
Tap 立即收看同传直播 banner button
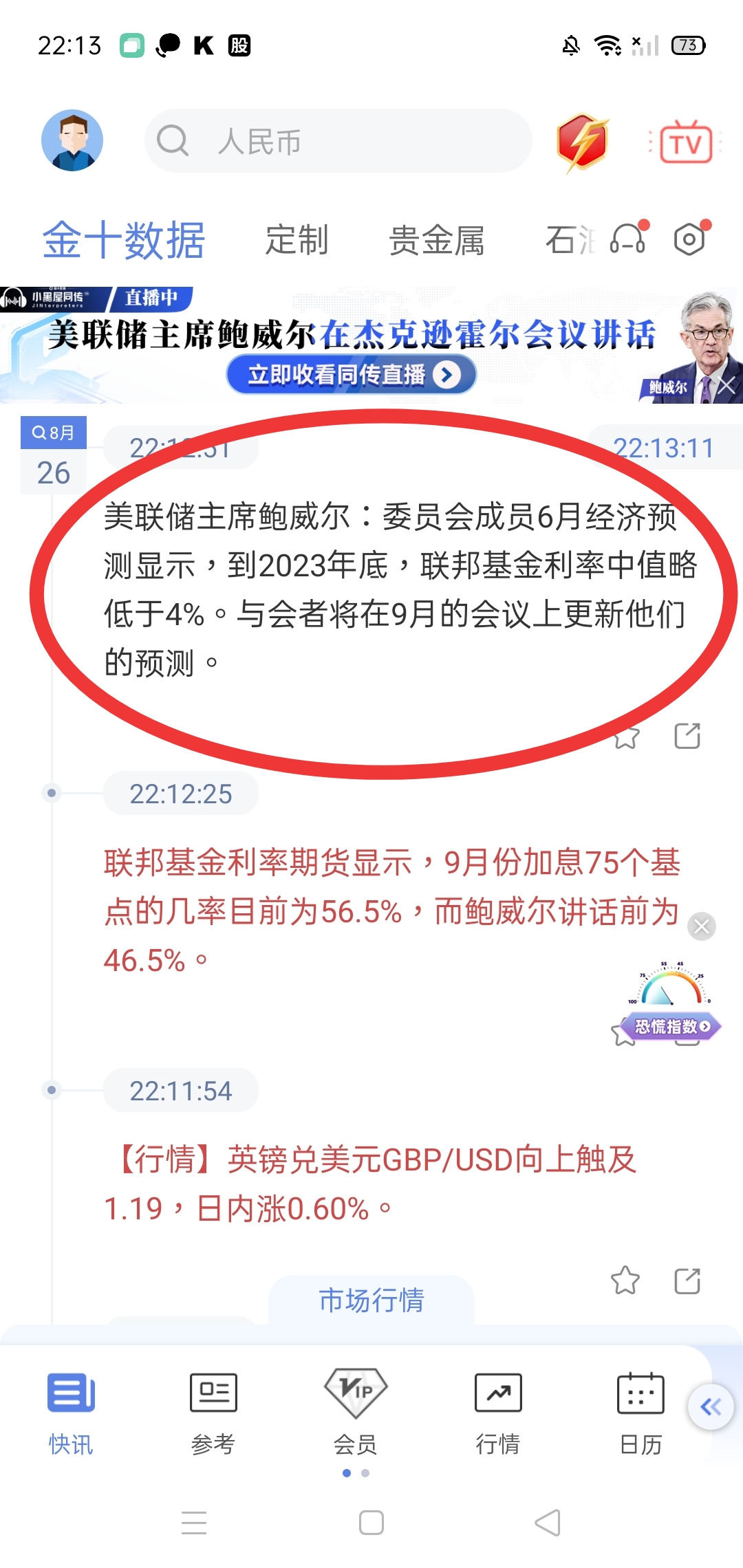[351, 375]
